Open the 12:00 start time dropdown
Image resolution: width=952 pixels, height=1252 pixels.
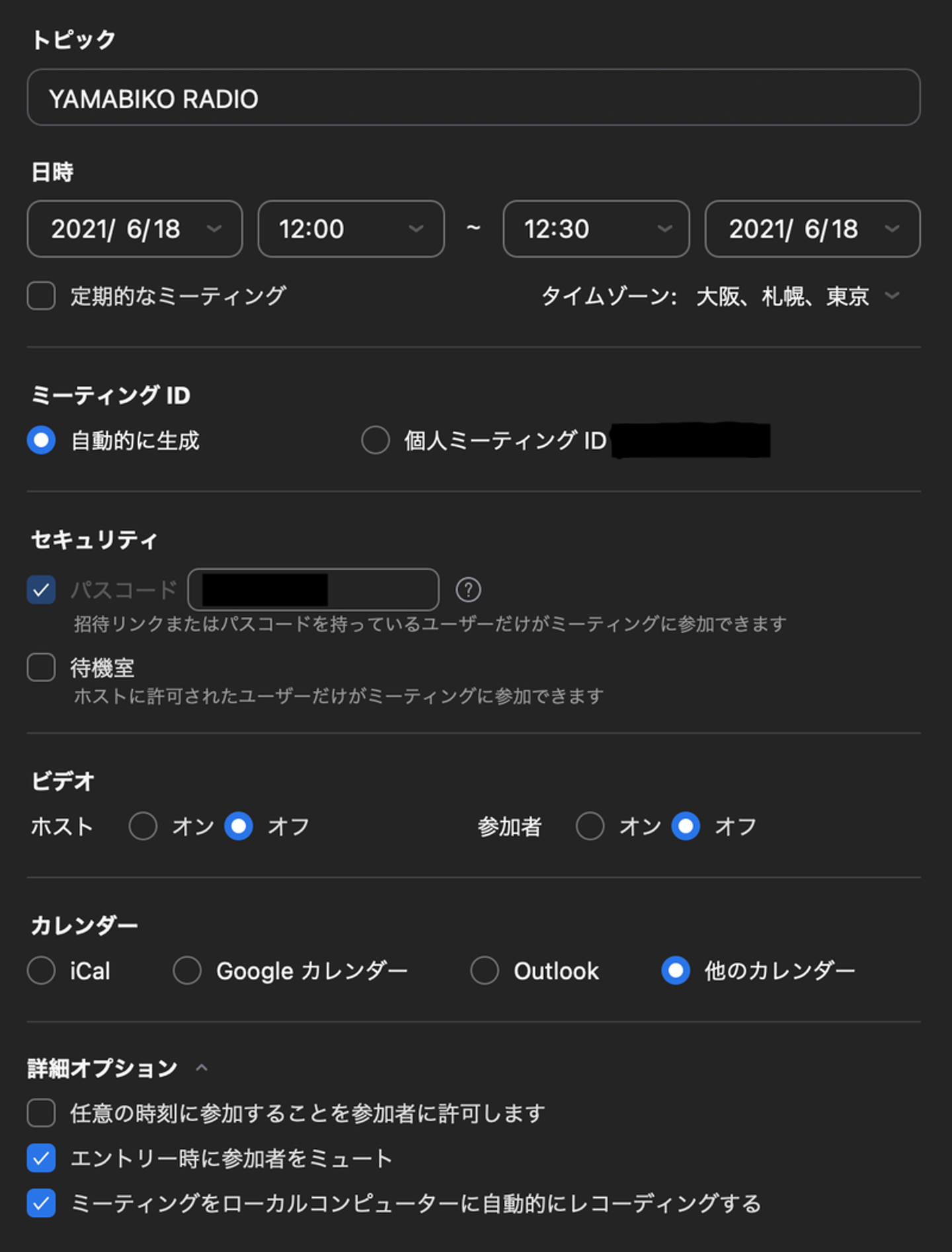[350, 229]
